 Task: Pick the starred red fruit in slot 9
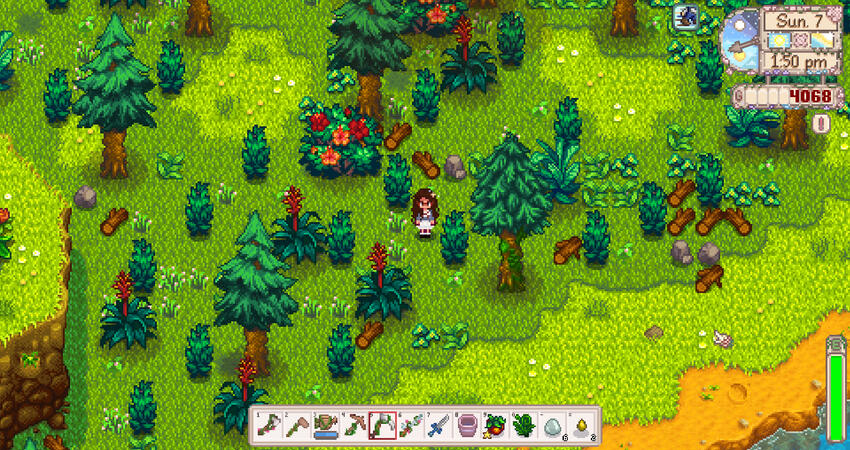coord(497,425)
